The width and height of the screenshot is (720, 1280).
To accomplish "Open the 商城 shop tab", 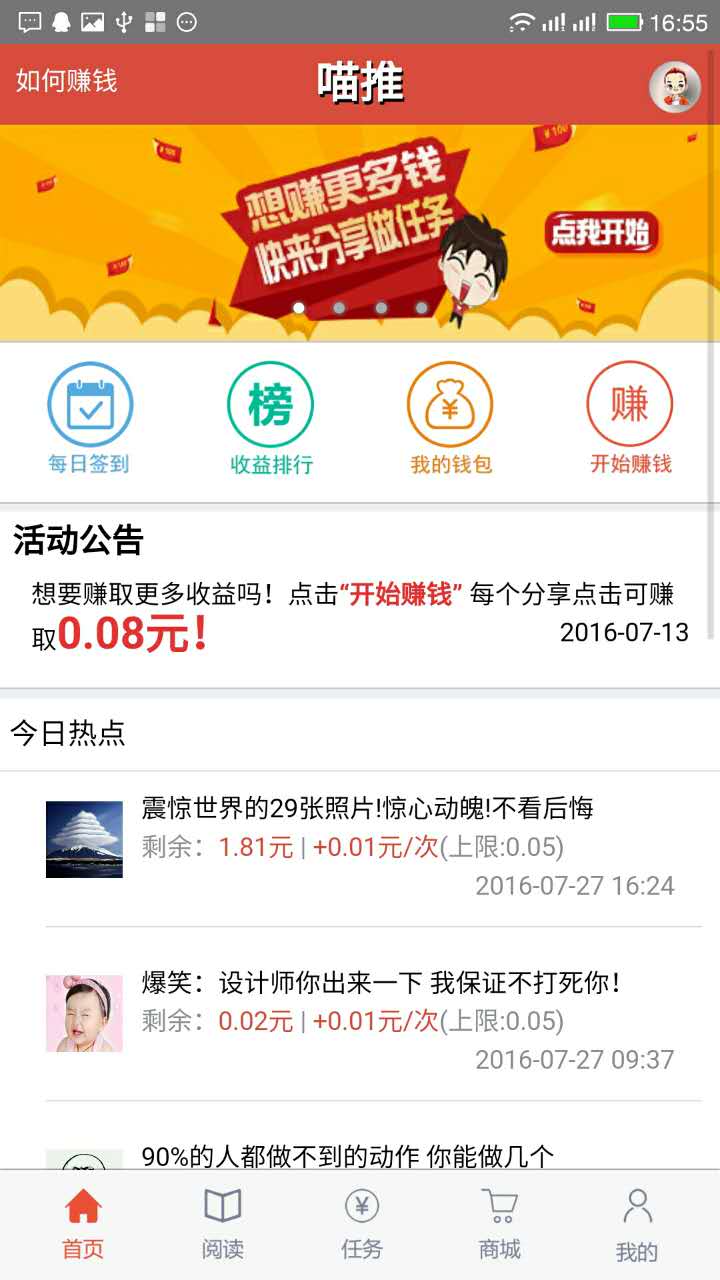I will [x=499, y=1224].
